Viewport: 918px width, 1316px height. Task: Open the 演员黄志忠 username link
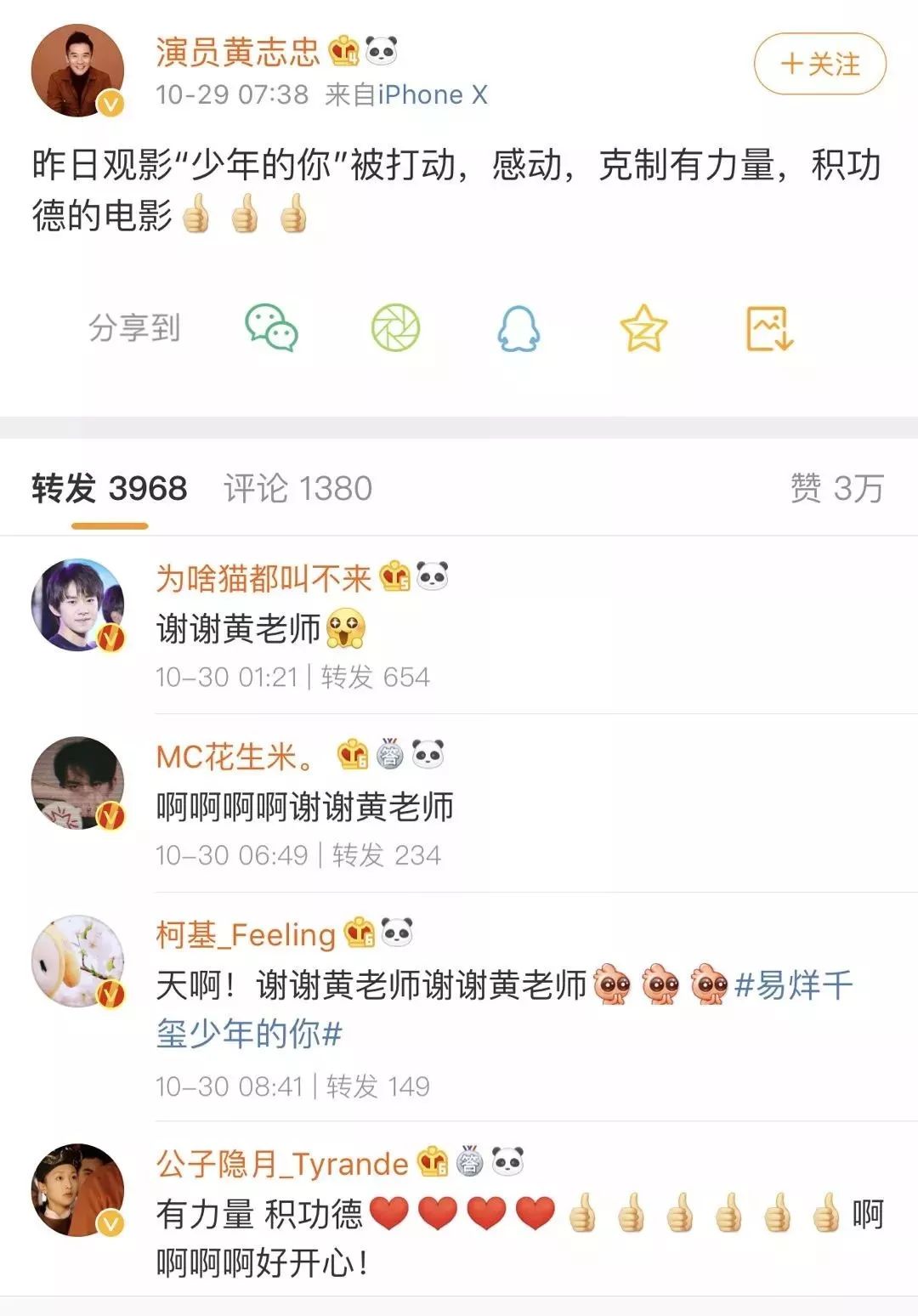(x=237, y=52)
